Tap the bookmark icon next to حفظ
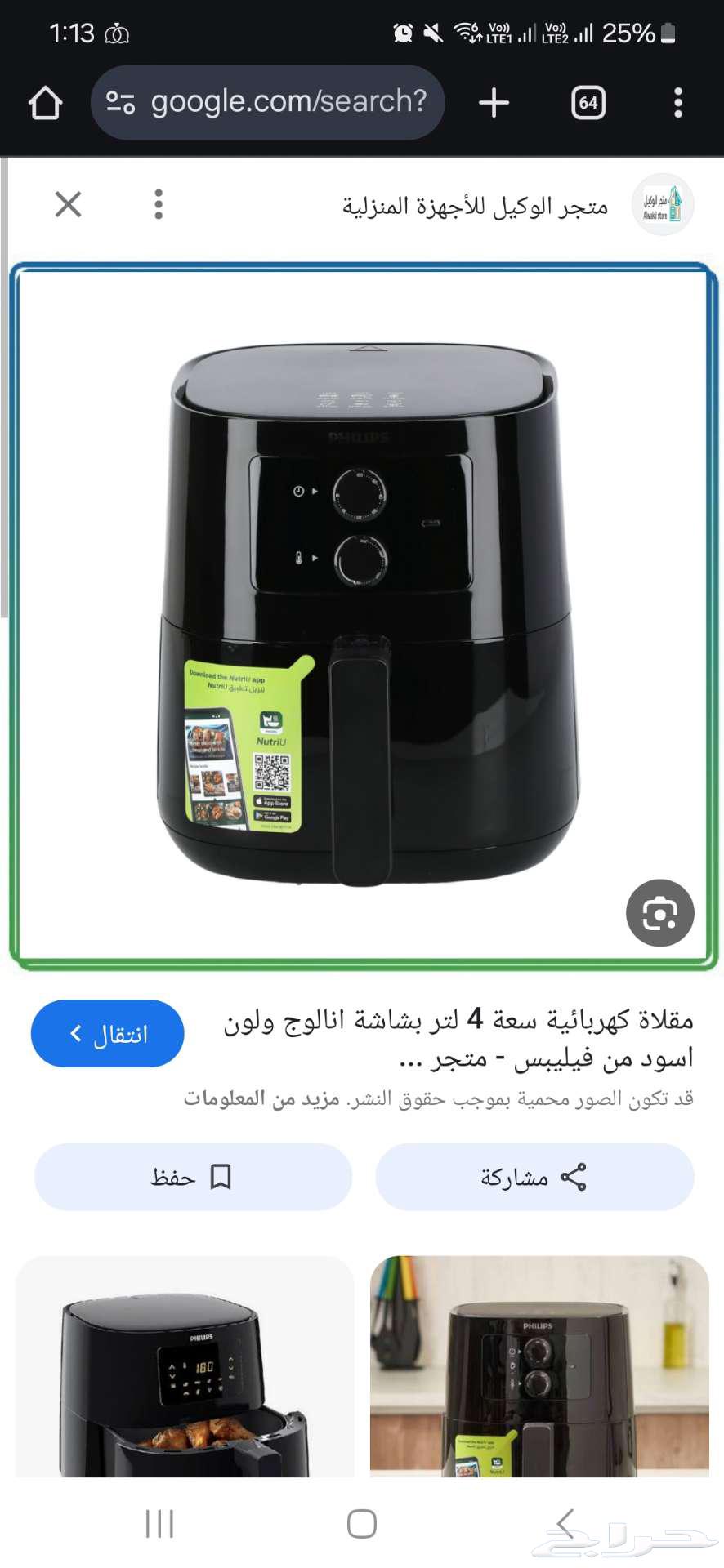The width and height of the screenshot is (724, 1568). click(x=219, y=1176)
